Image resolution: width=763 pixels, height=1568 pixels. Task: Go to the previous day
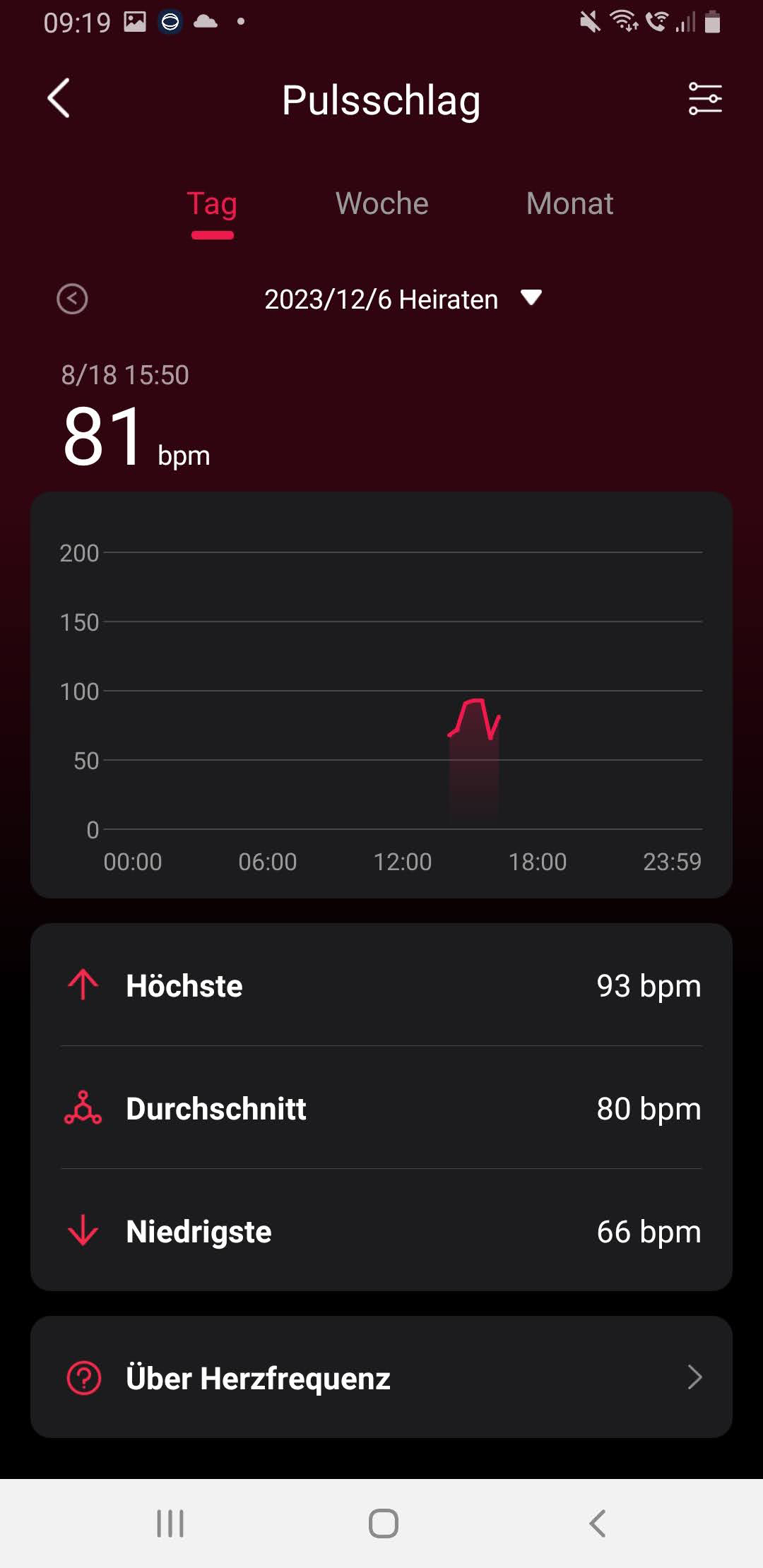(x=72, y=299)
